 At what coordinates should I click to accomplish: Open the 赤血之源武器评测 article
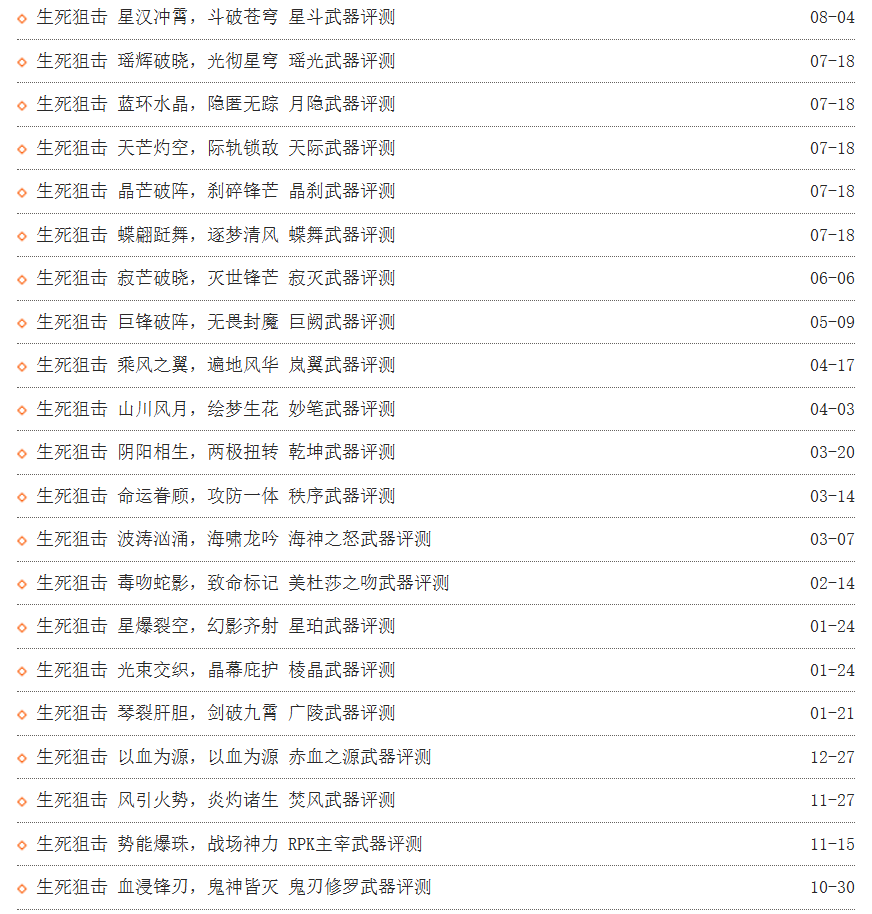click(x=233, y=757)
